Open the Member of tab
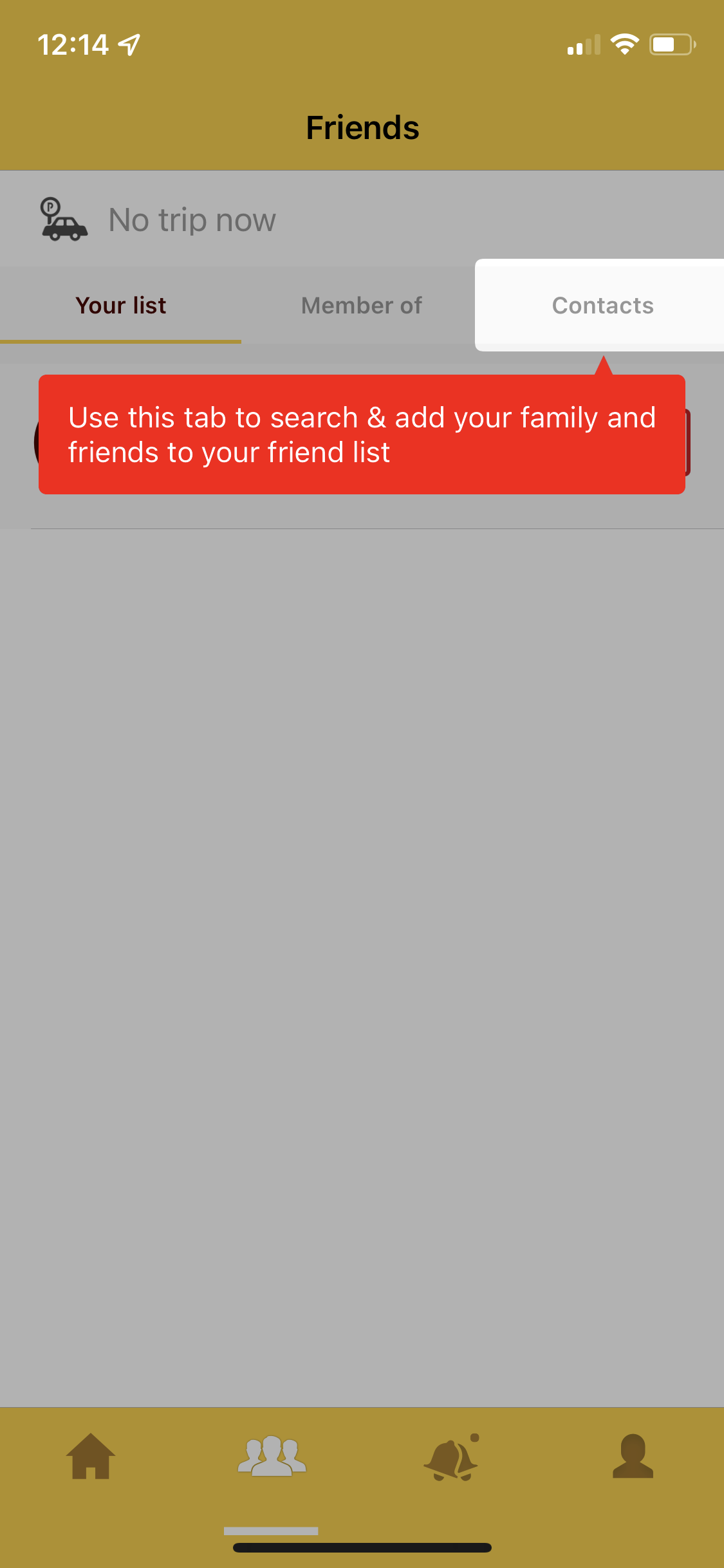Viewport: 724px width, 1568px height. 361,306
